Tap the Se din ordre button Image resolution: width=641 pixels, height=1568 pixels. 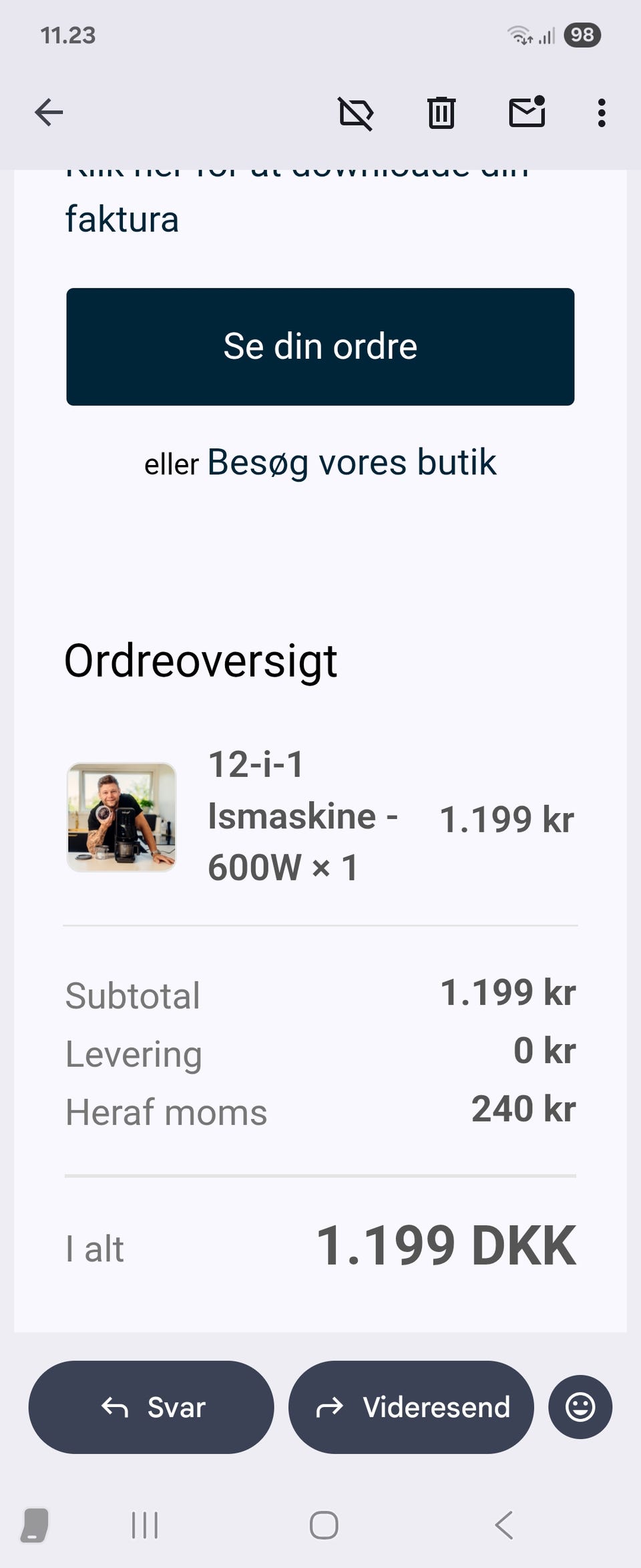coord(320,346)
